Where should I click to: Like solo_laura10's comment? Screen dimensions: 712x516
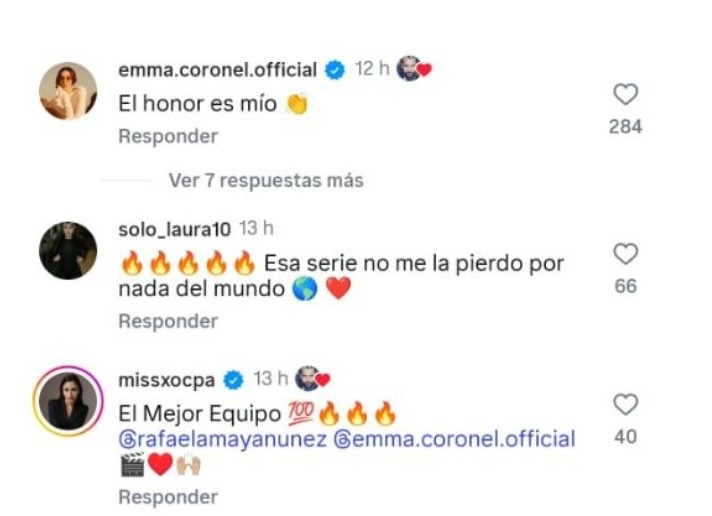625,254
